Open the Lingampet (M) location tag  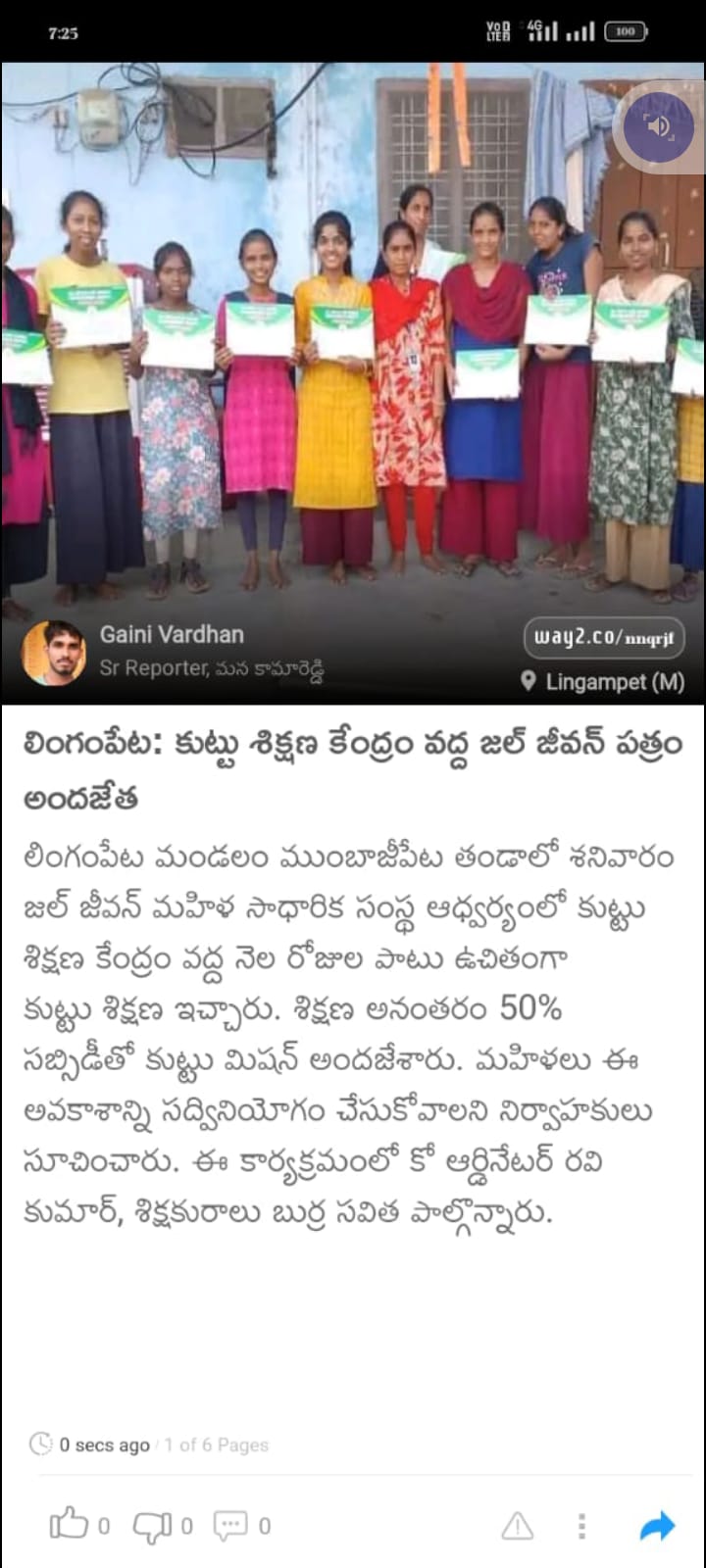[603, 681]
